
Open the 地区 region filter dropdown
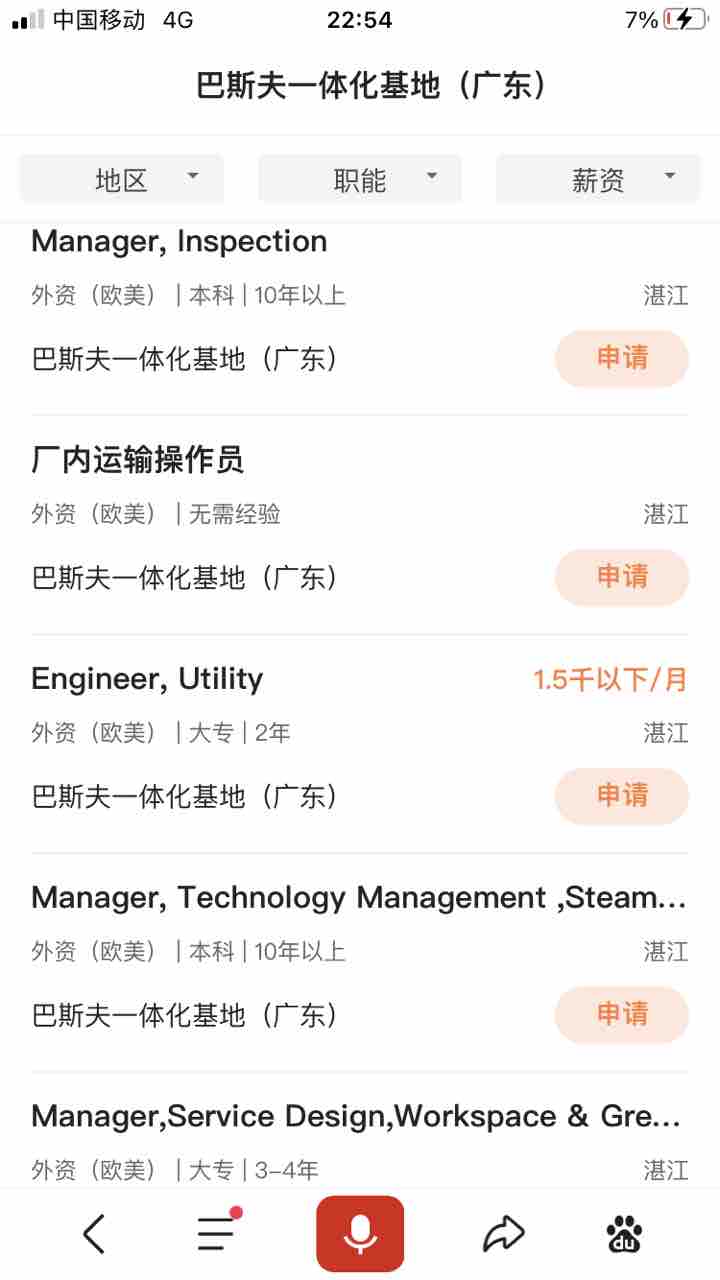(122, 179)
